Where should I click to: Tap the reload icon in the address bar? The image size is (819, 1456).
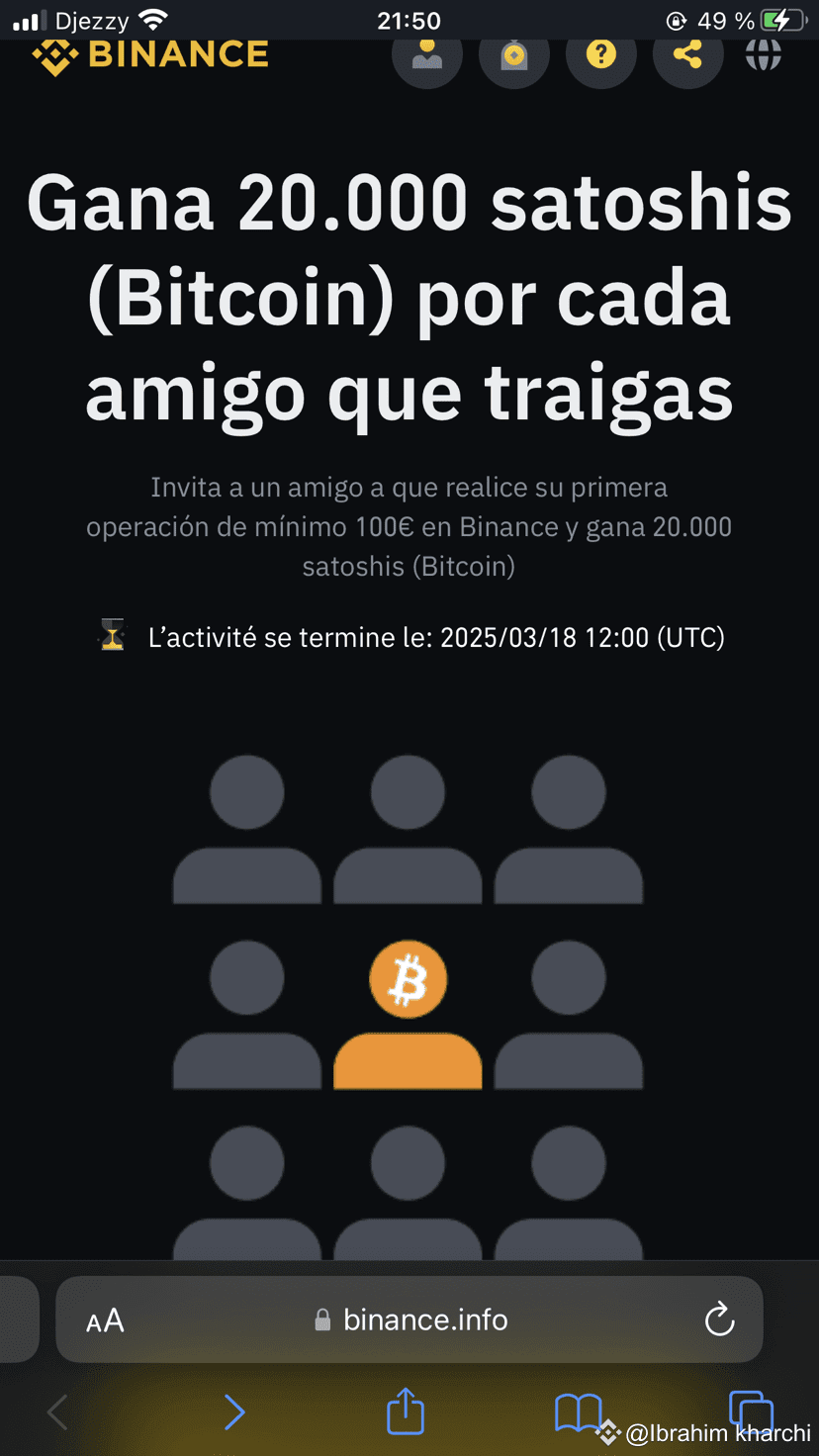pyautogui.click(x=719, y=1319)
